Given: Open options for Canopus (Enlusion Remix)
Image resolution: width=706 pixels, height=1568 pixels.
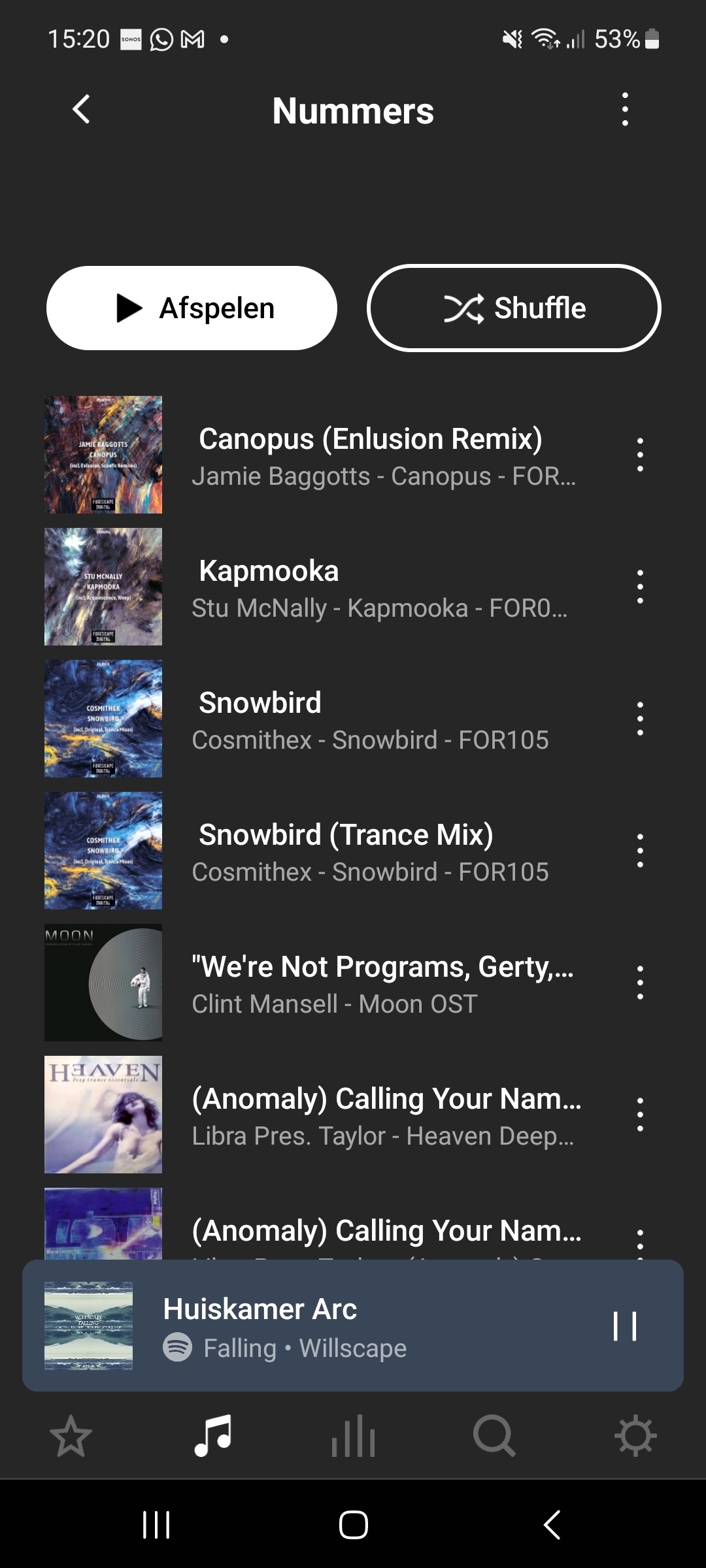Looking at the screenshot, I should [640, 455].
